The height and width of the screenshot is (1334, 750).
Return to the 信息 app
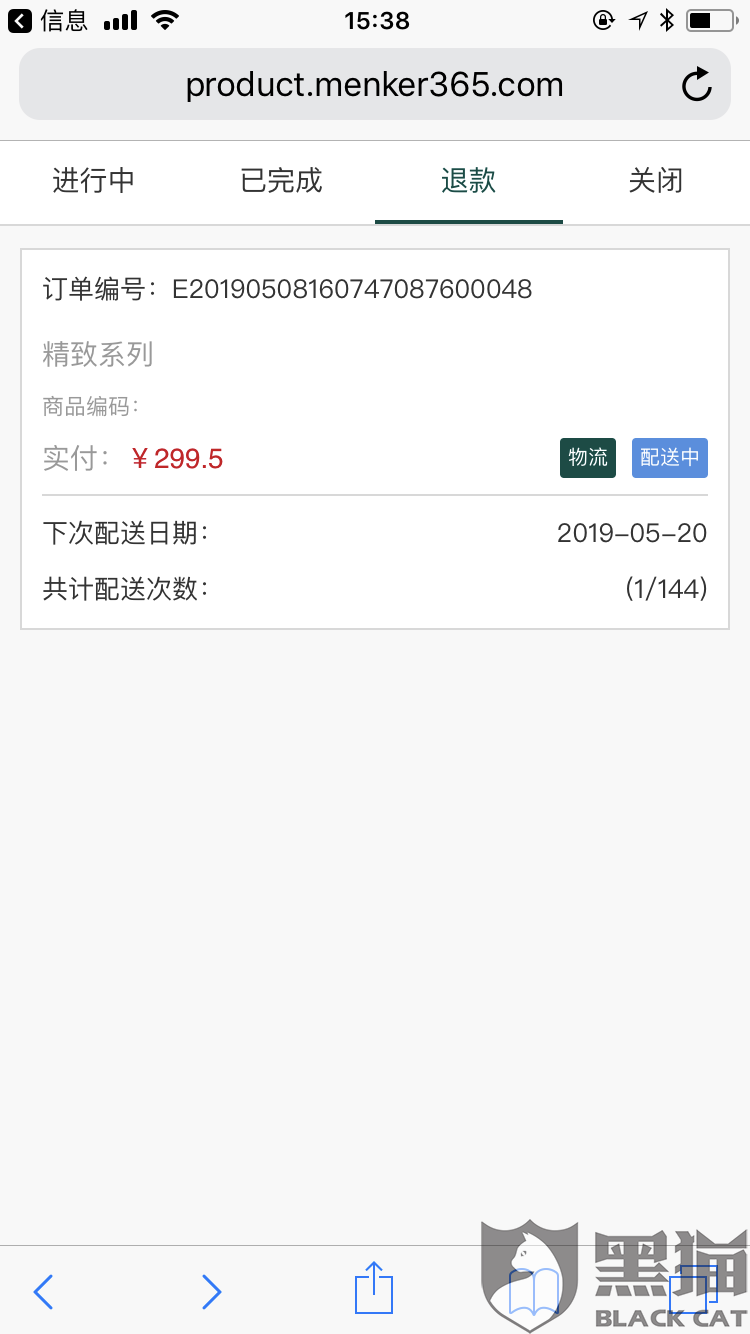49,20
